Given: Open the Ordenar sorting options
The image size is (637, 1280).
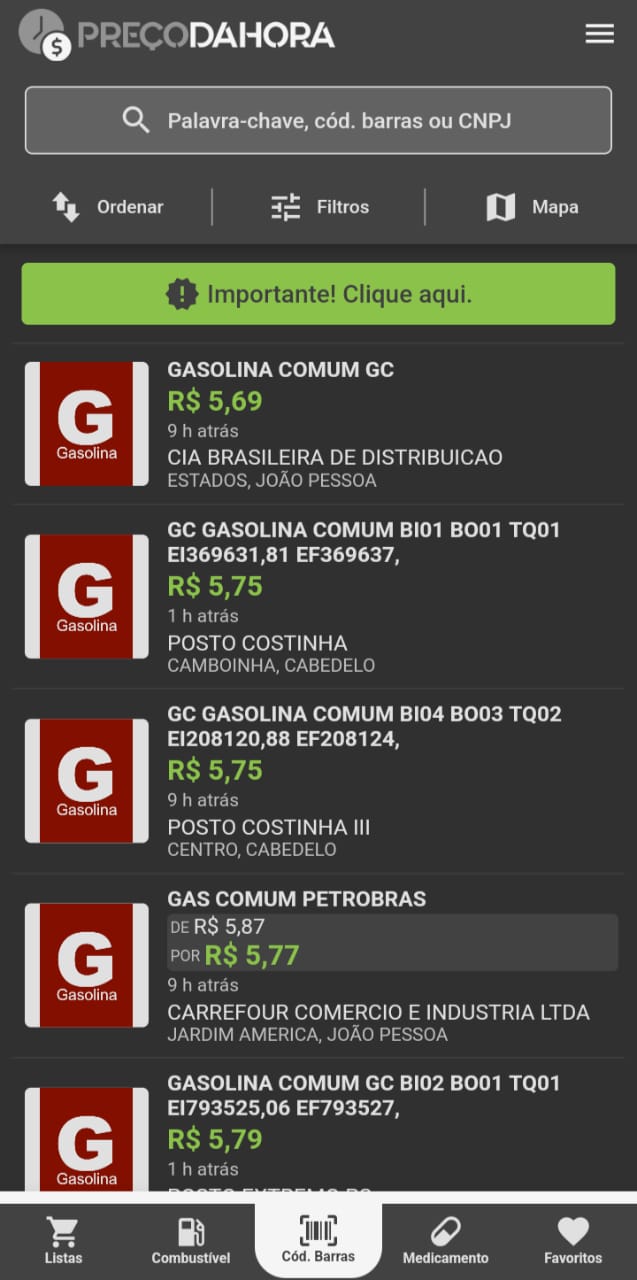Looking at the screenshot, I should point(107,207).
